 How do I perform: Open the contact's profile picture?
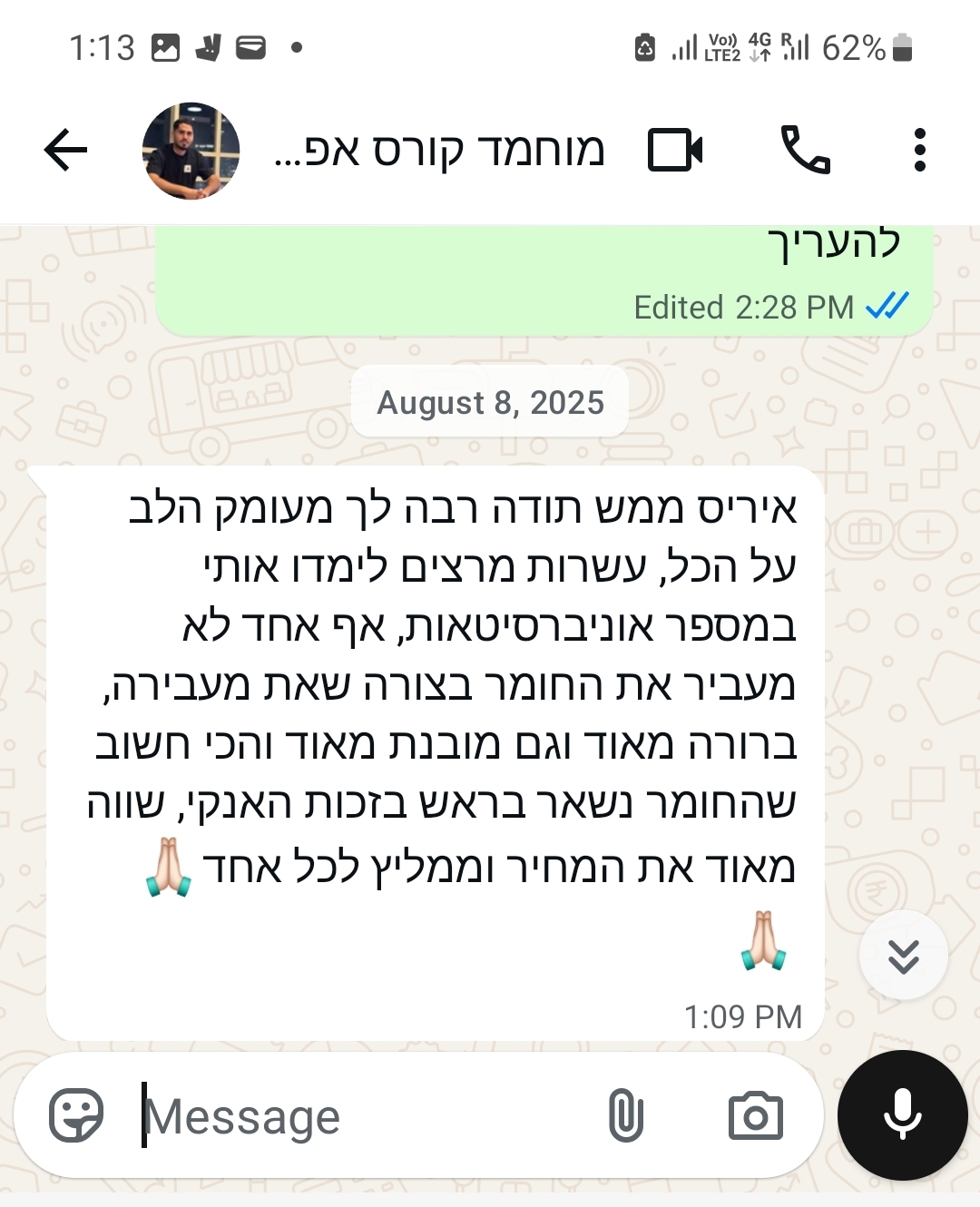tap(191, 151)
